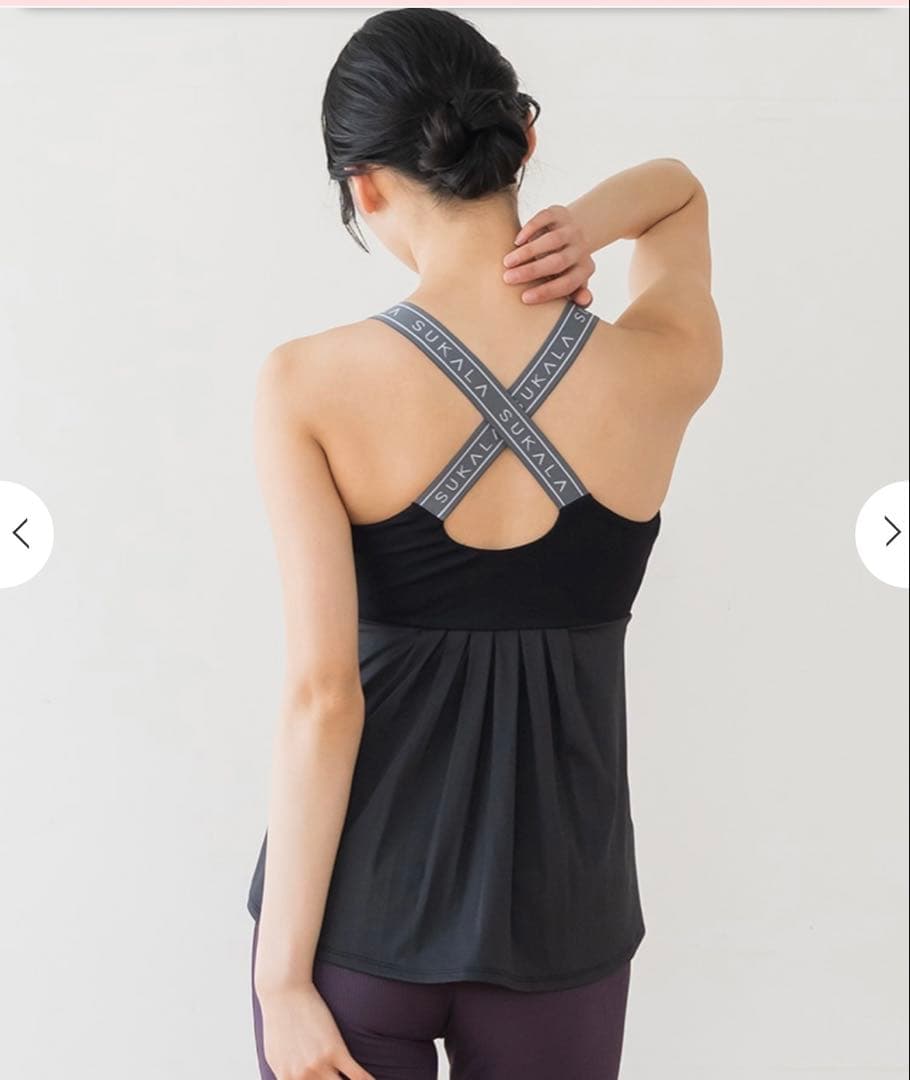Go to the previous product image
This screenshot has width=910, height=1080.
pos(22,534)
